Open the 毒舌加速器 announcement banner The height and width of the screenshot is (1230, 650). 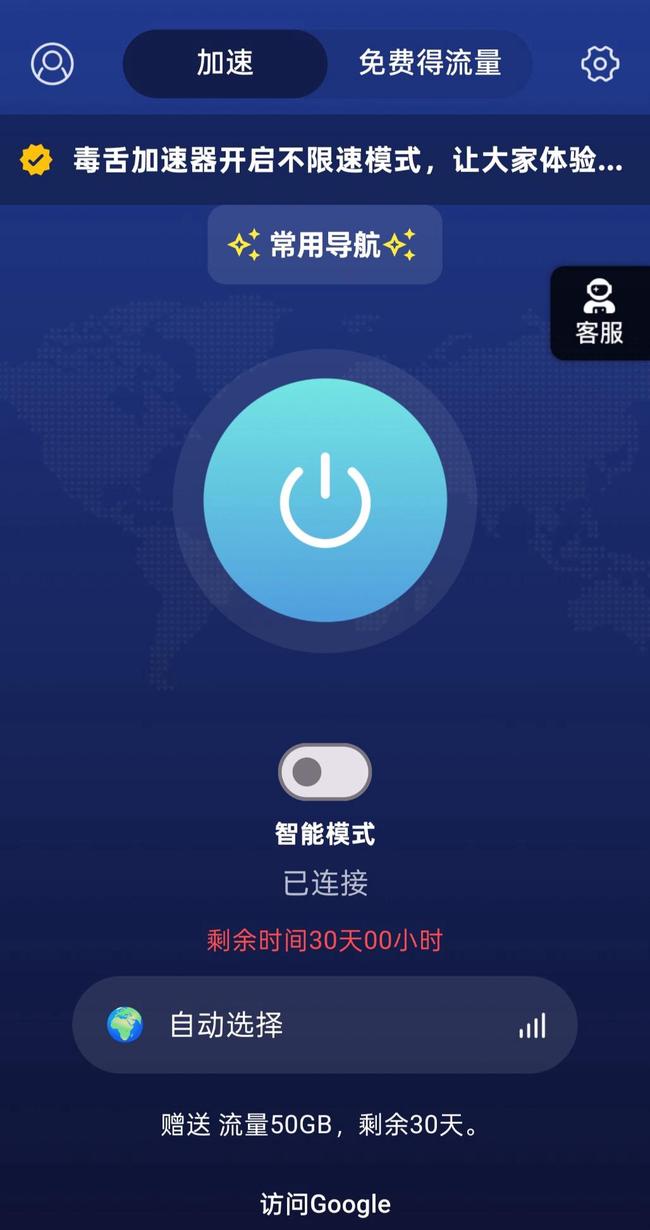click(x=325, y=160)
